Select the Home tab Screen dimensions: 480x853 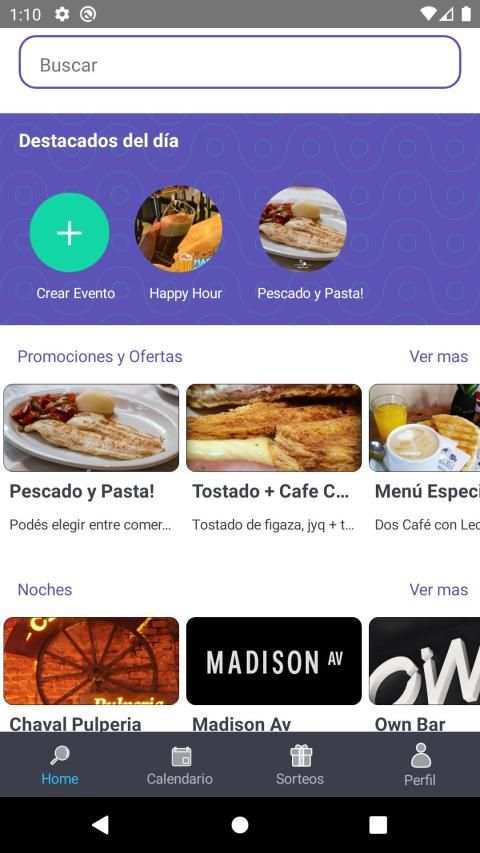coord(60,765)
